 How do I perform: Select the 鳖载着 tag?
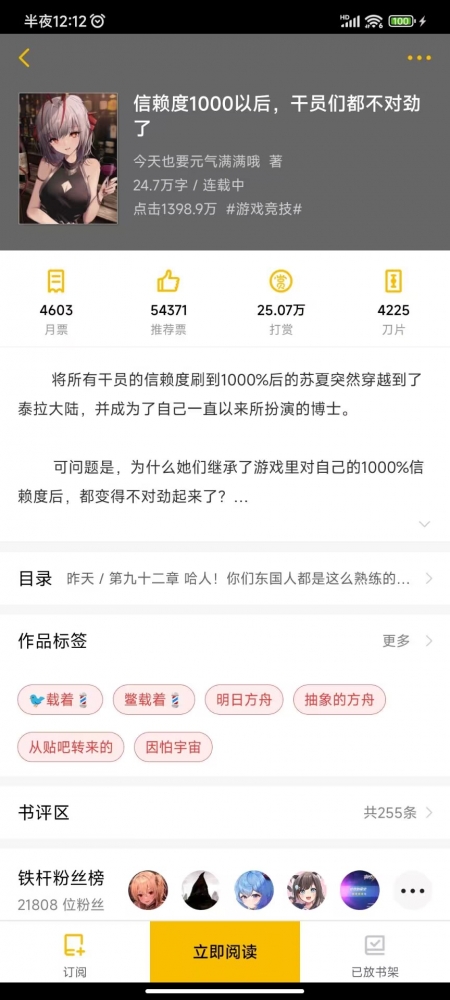tap(154, 700)
